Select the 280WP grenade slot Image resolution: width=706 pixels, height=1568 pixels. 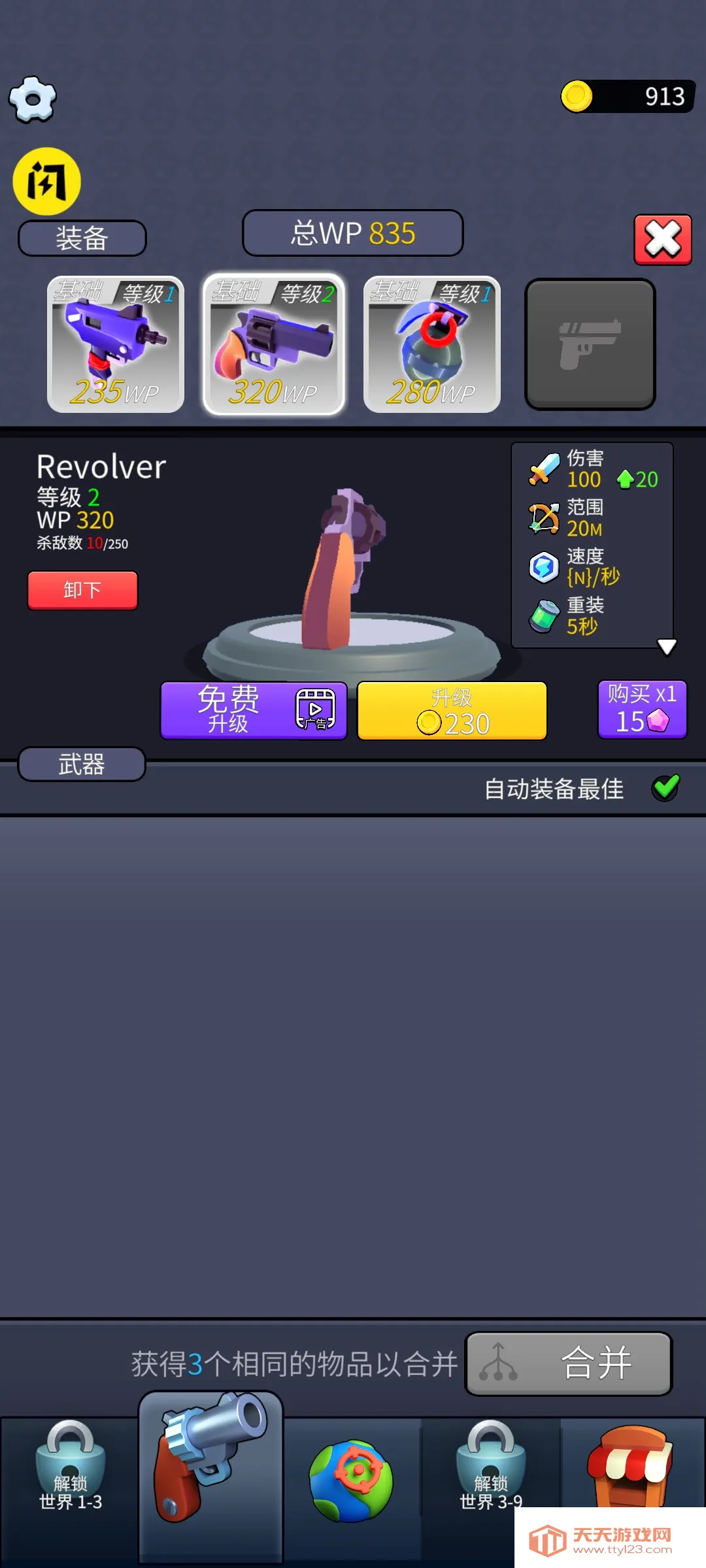coord(432,344)
